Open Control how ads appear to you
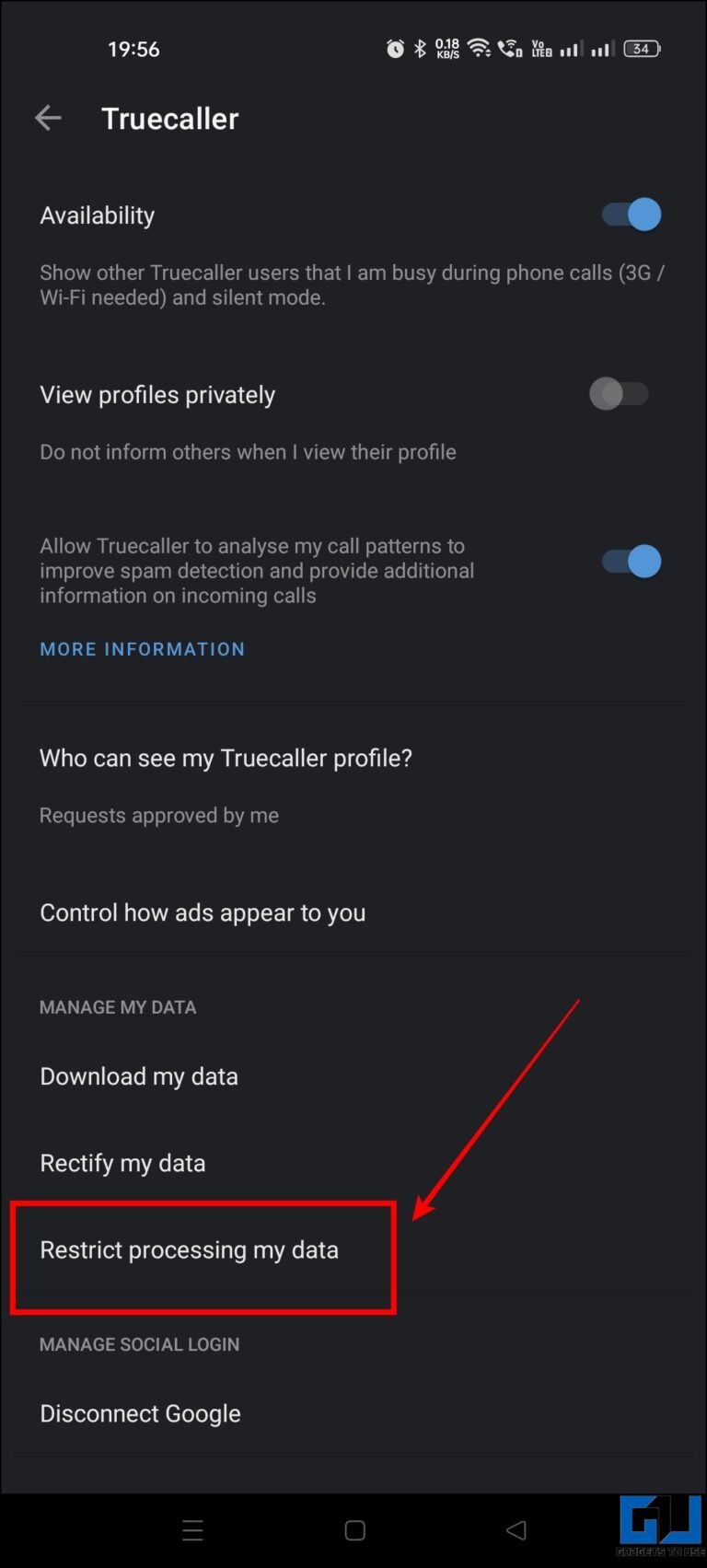 [x=353, y=912]
